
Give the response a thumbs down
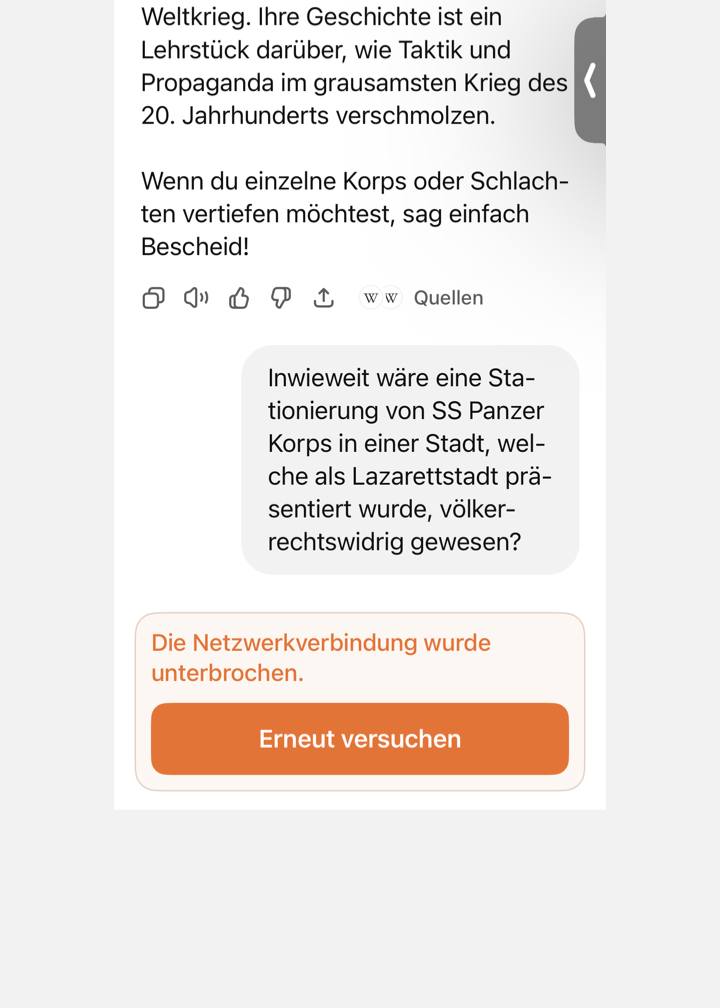pyautogui.click(x=281, y=298)
